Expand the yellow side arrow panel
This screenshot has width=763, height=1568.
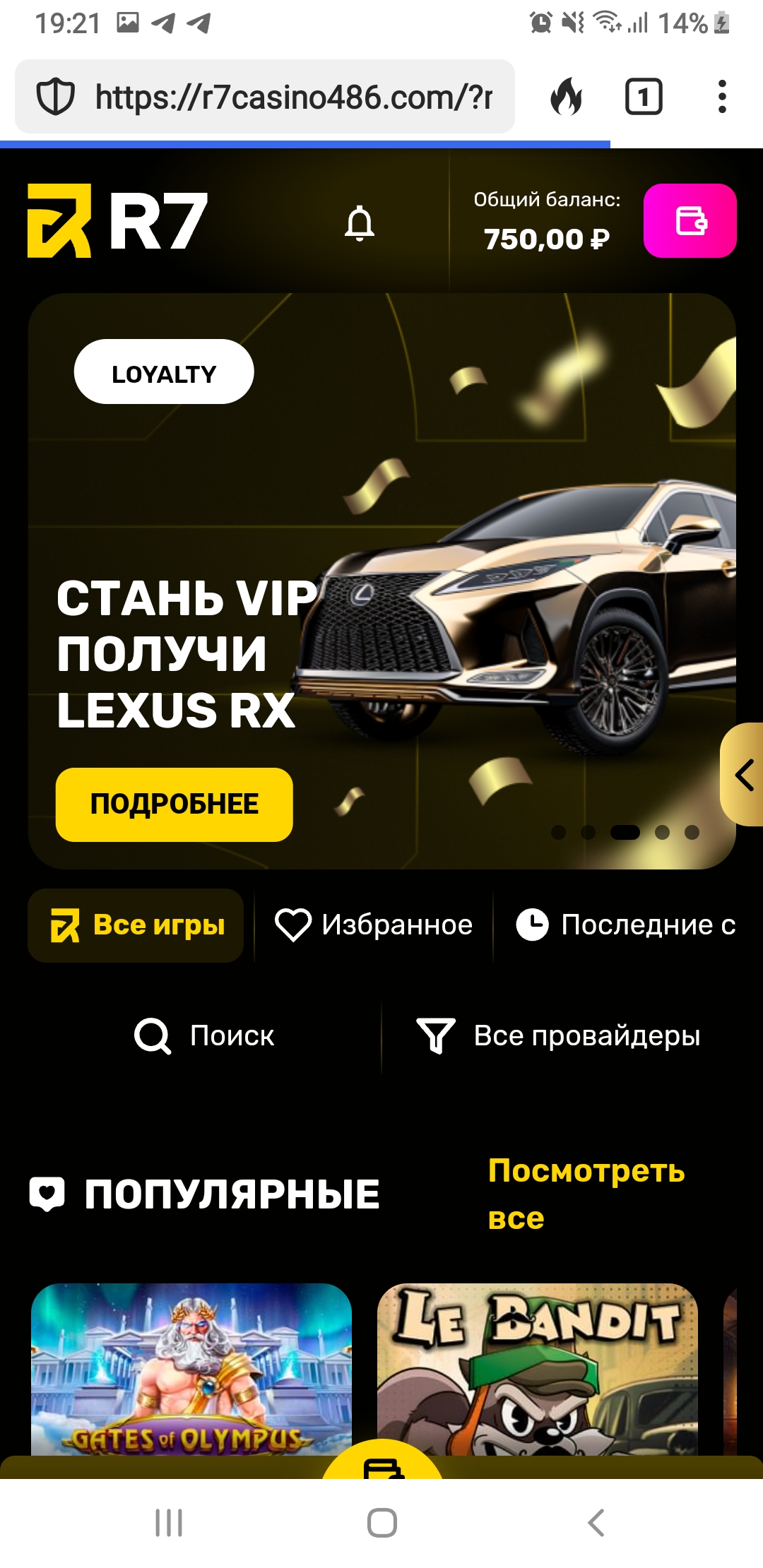point(743,775)
